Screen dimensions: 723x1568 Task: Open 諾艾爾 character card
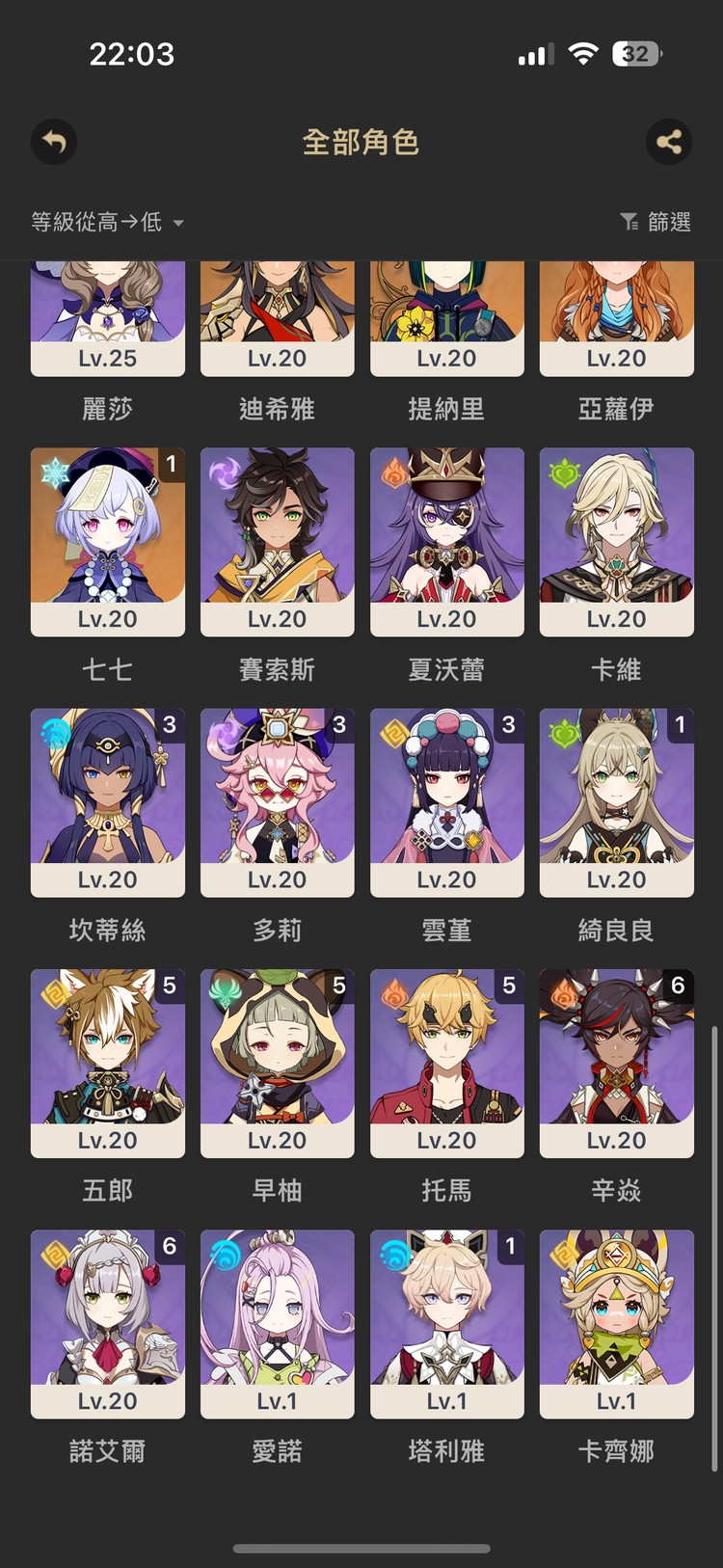pyautogui.click(x=107, y=1321)
